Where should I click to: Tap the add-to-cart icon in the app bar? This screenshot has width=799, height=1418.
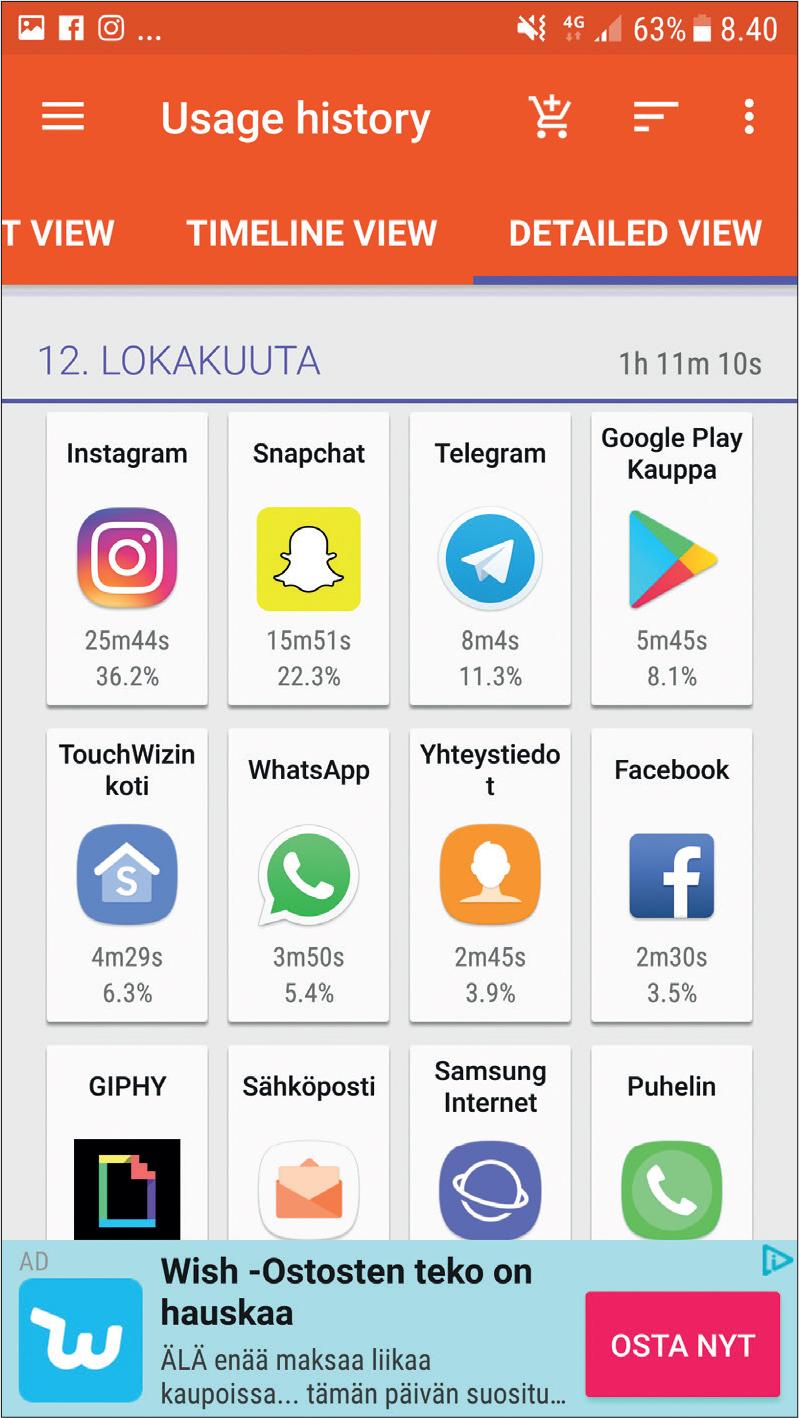(x=550, y=118)
